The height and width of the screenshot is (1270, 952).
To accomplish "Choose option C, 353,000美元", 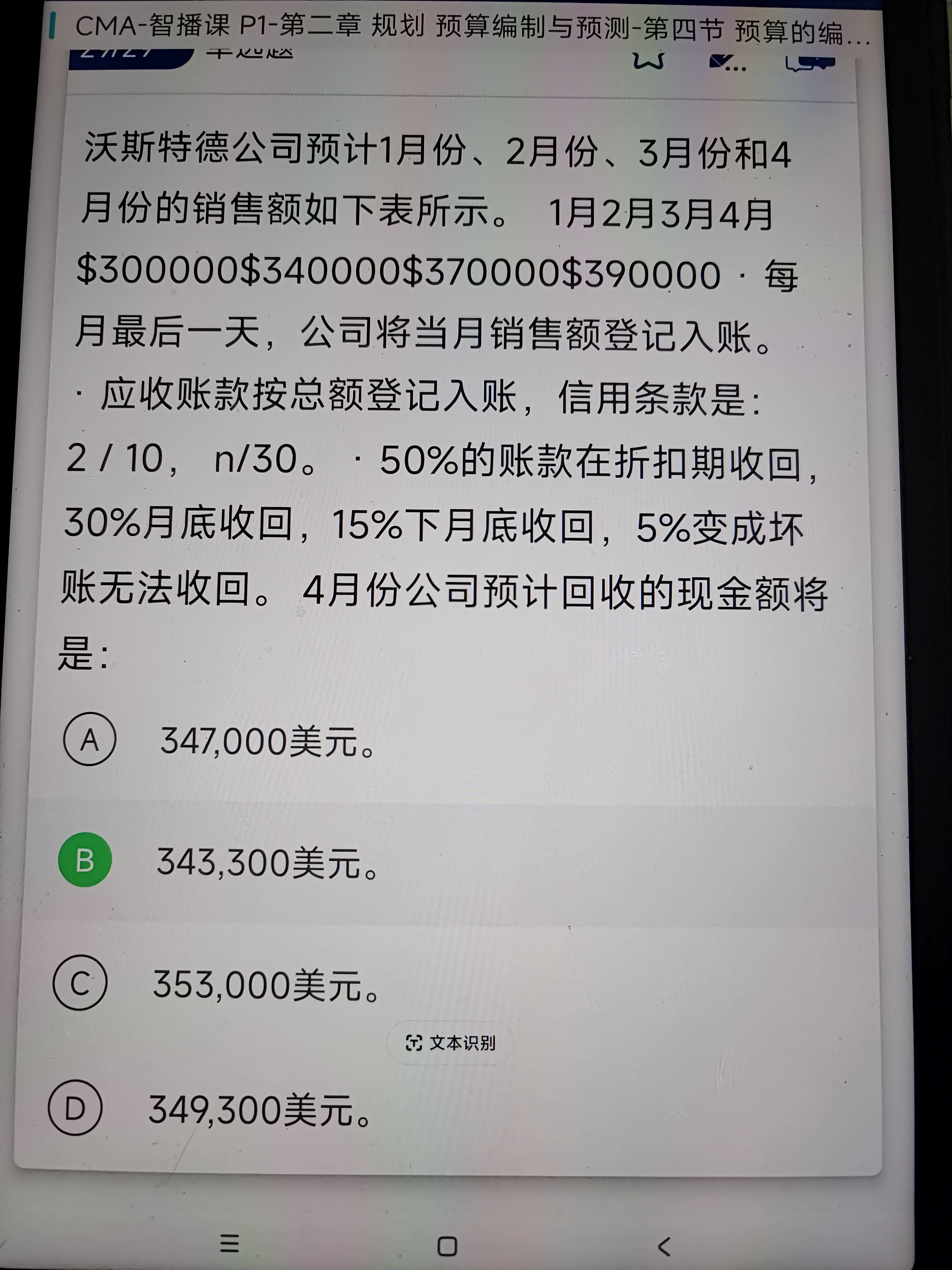I will pos(80,982).
